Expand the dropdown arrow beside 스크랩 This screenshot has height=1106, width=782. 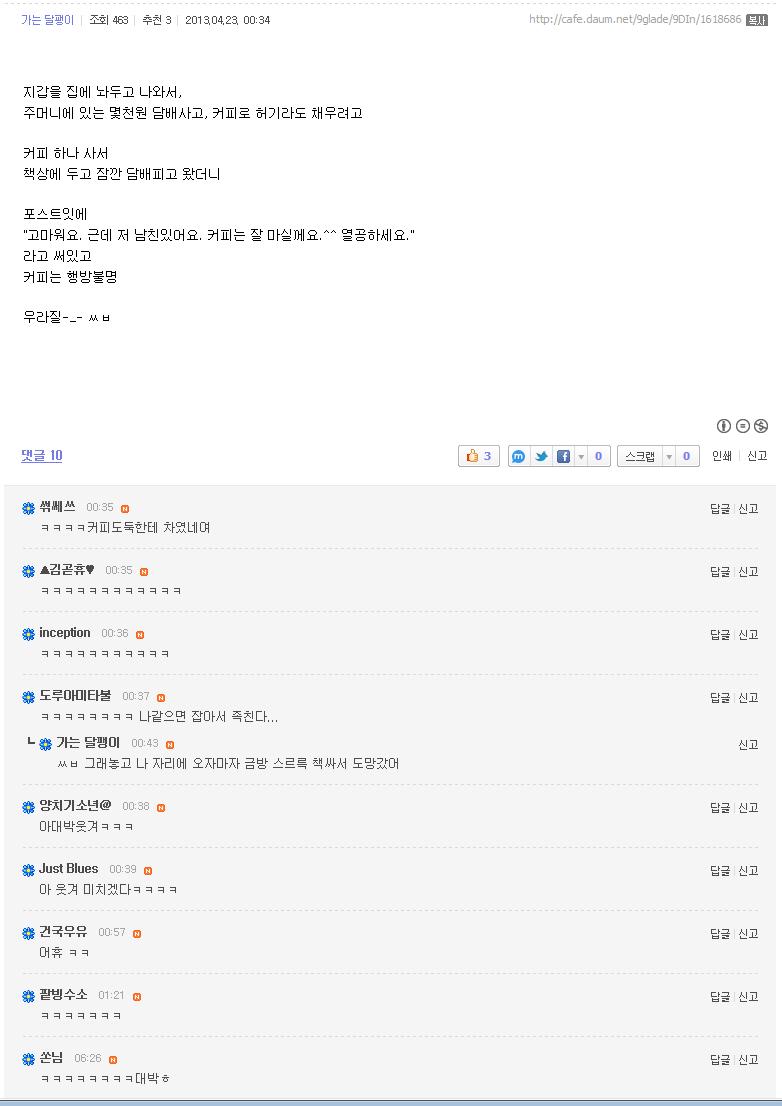(669, 456)
